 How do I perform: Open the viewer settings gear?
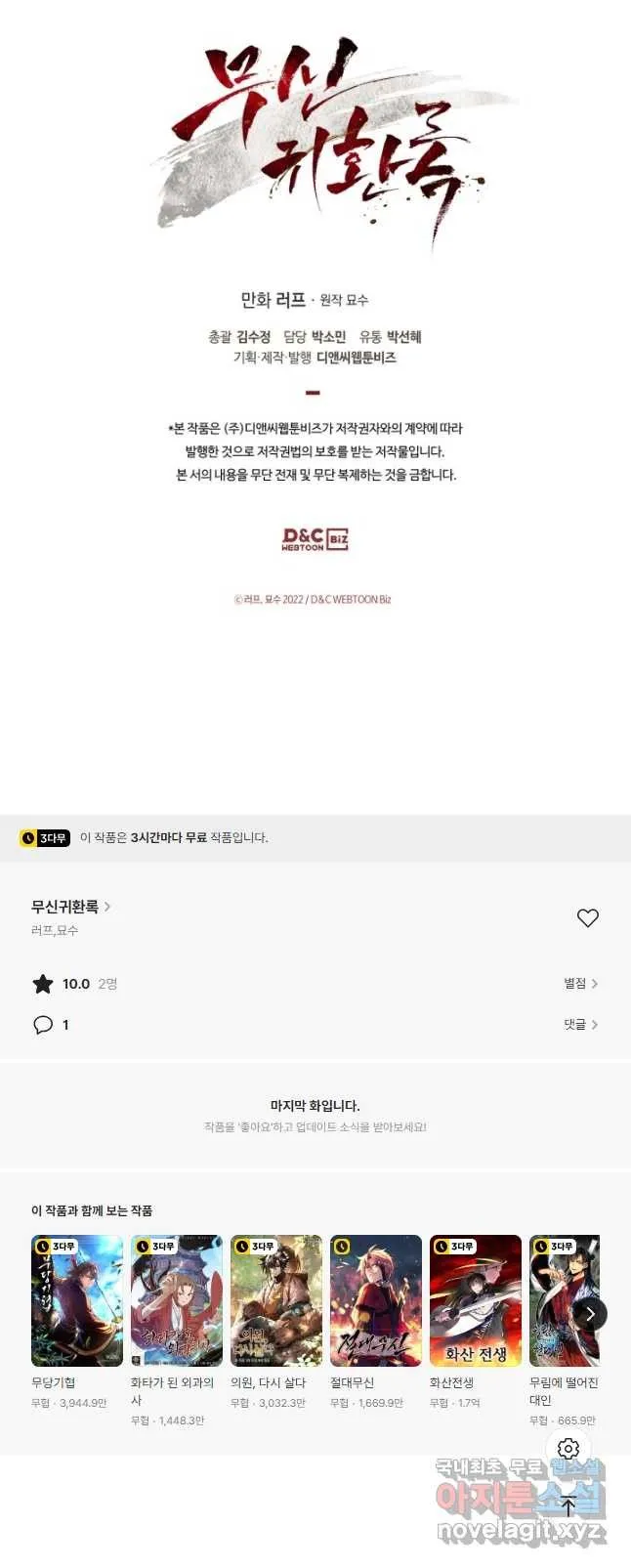568,1448
